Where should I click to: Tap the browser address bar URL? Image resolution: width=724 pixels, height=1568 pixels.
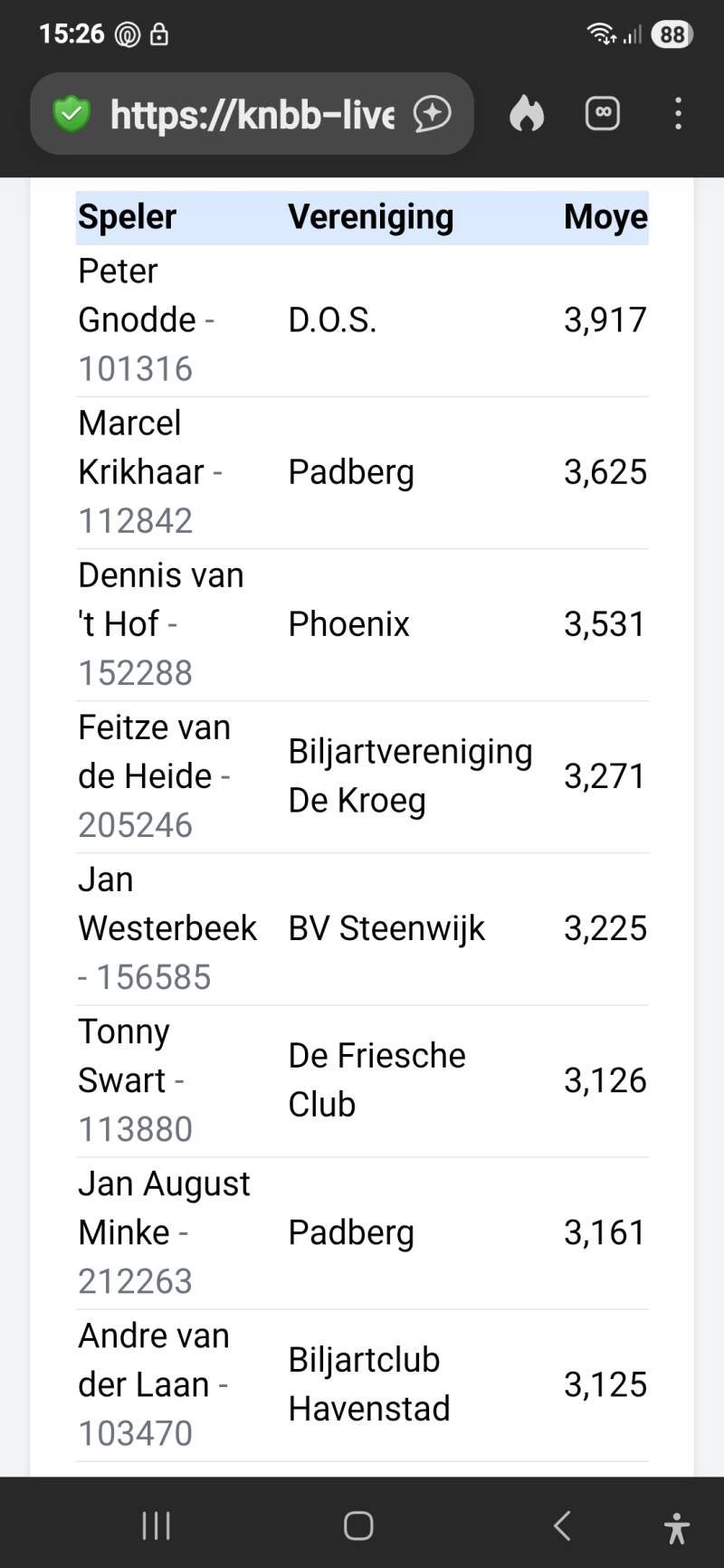pyautogui.click(x=252, y=115)
